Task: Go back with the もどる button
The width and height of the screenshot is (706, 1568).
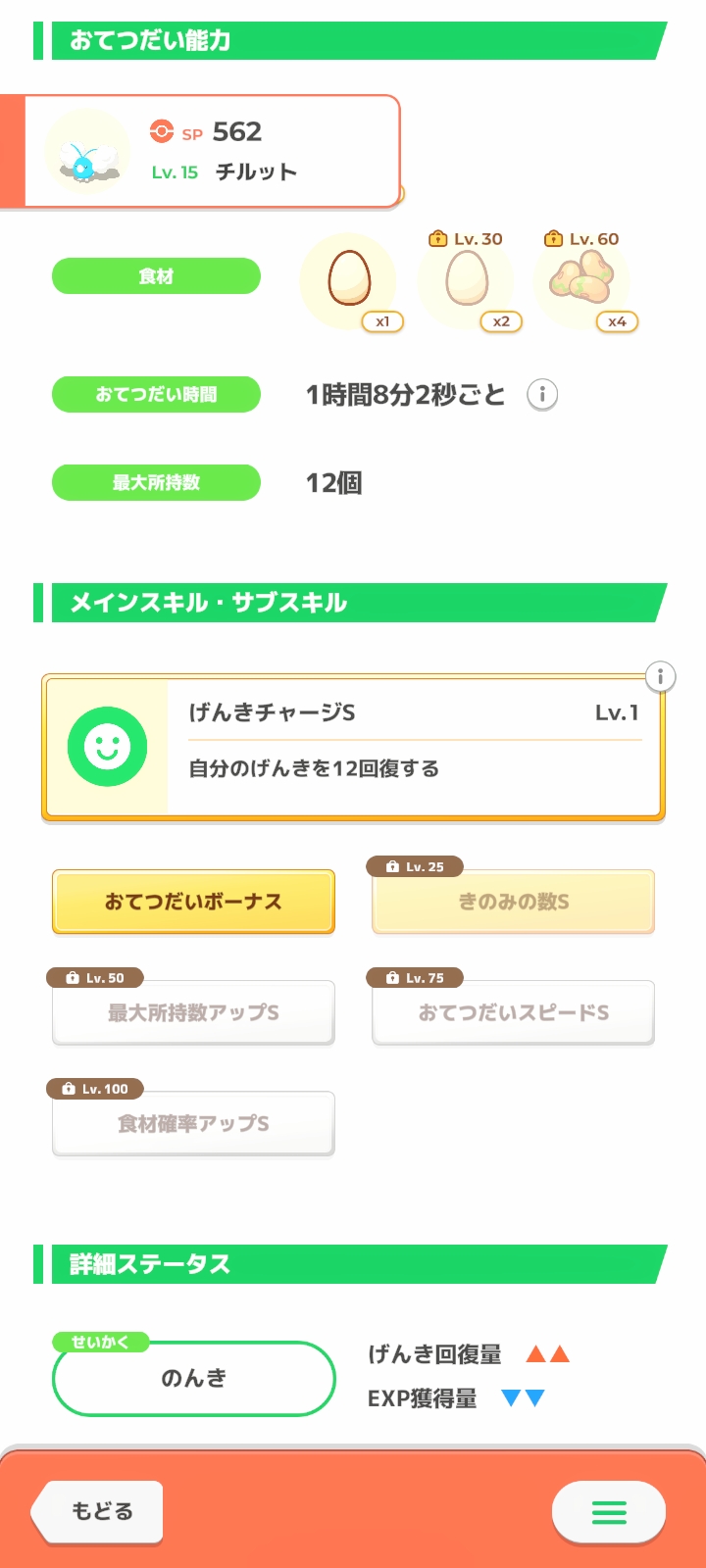Action: pos(98,1511)
